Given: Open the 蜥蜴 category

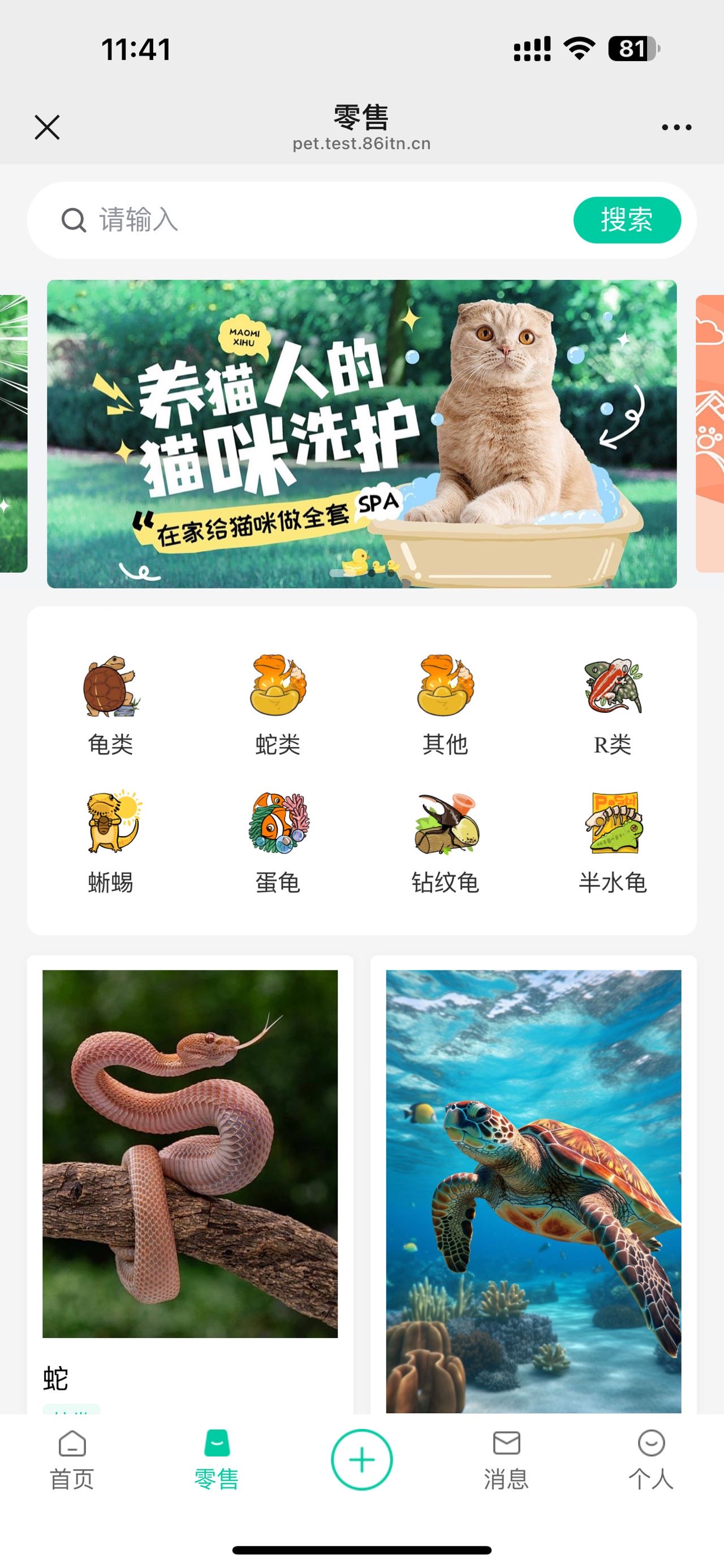Looking at the screenshot, I should 110,842.
